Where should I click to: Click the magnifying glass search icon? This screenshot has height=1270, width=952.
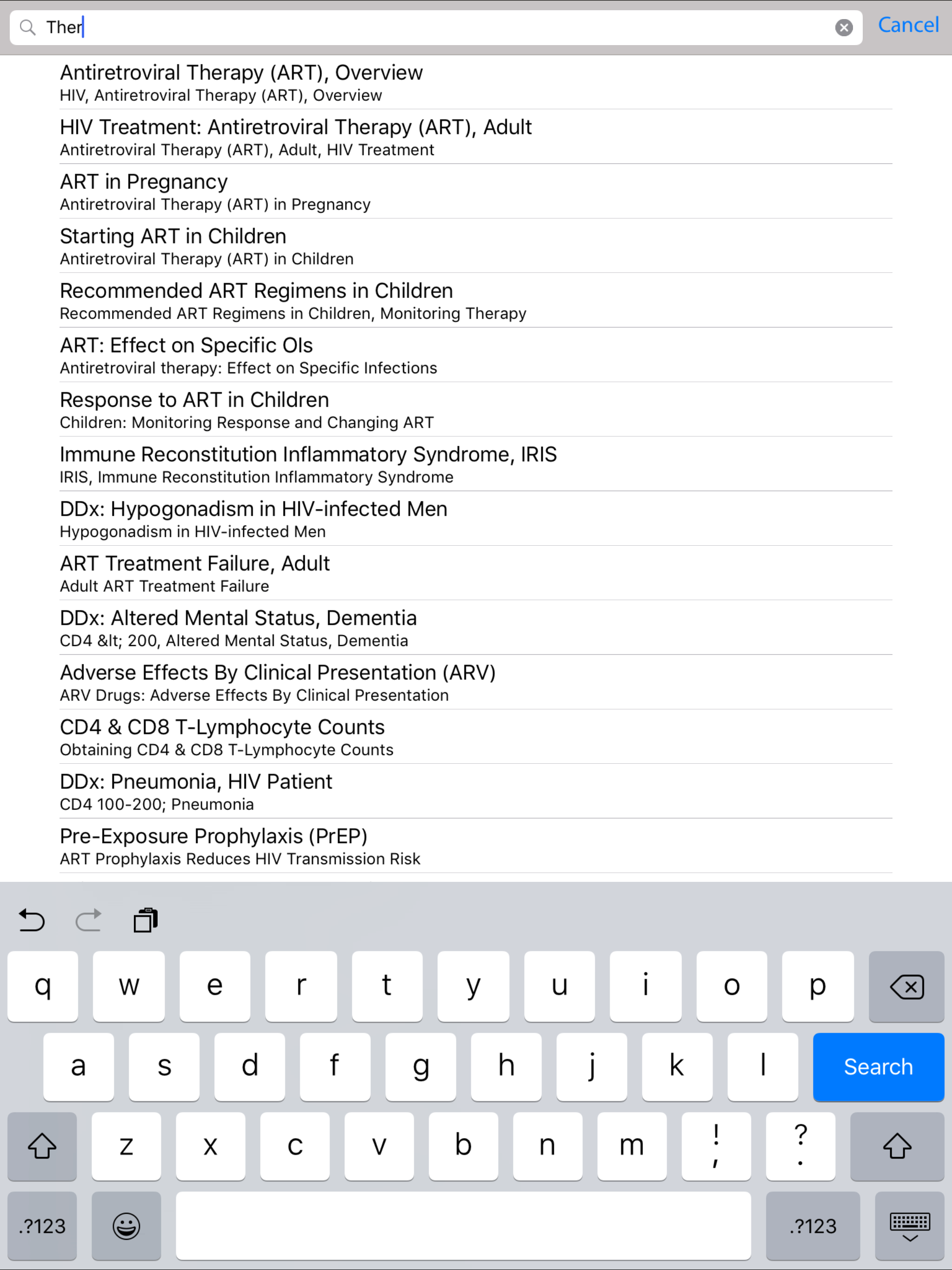tap(27, 27)
